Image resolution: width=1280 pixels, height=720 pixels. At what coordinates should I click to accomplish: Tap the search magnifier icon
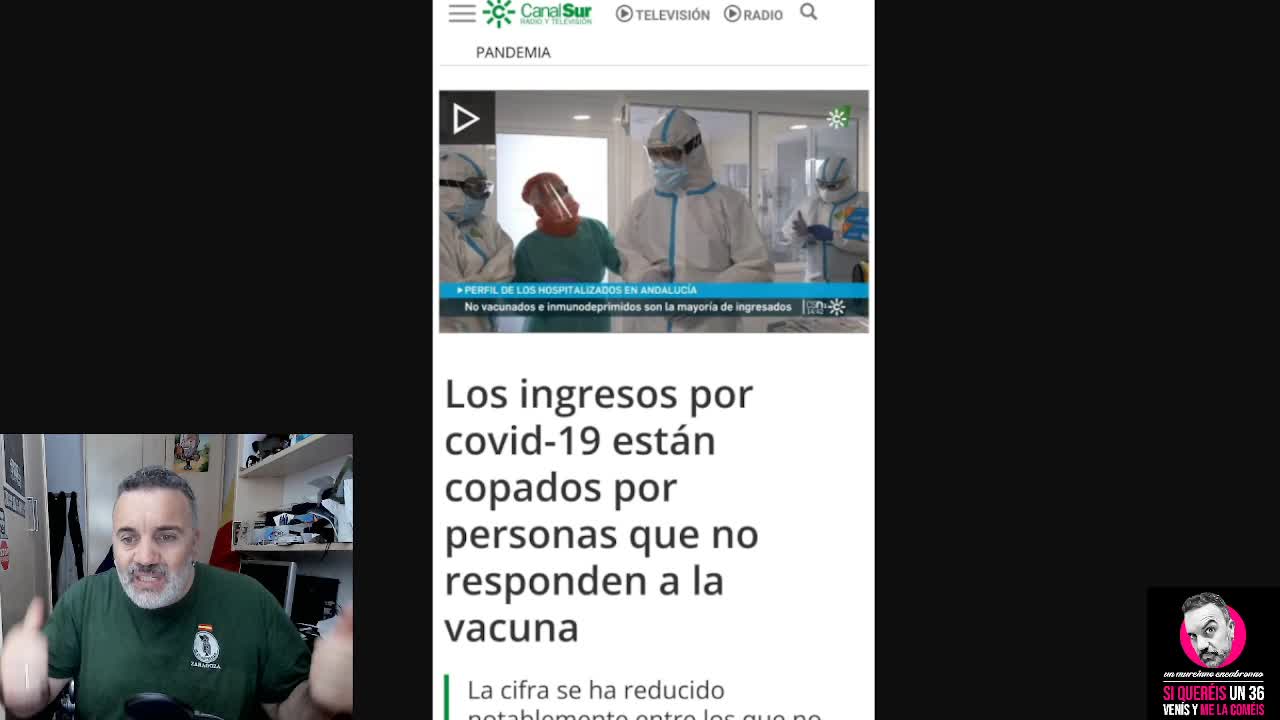(809, 12)
